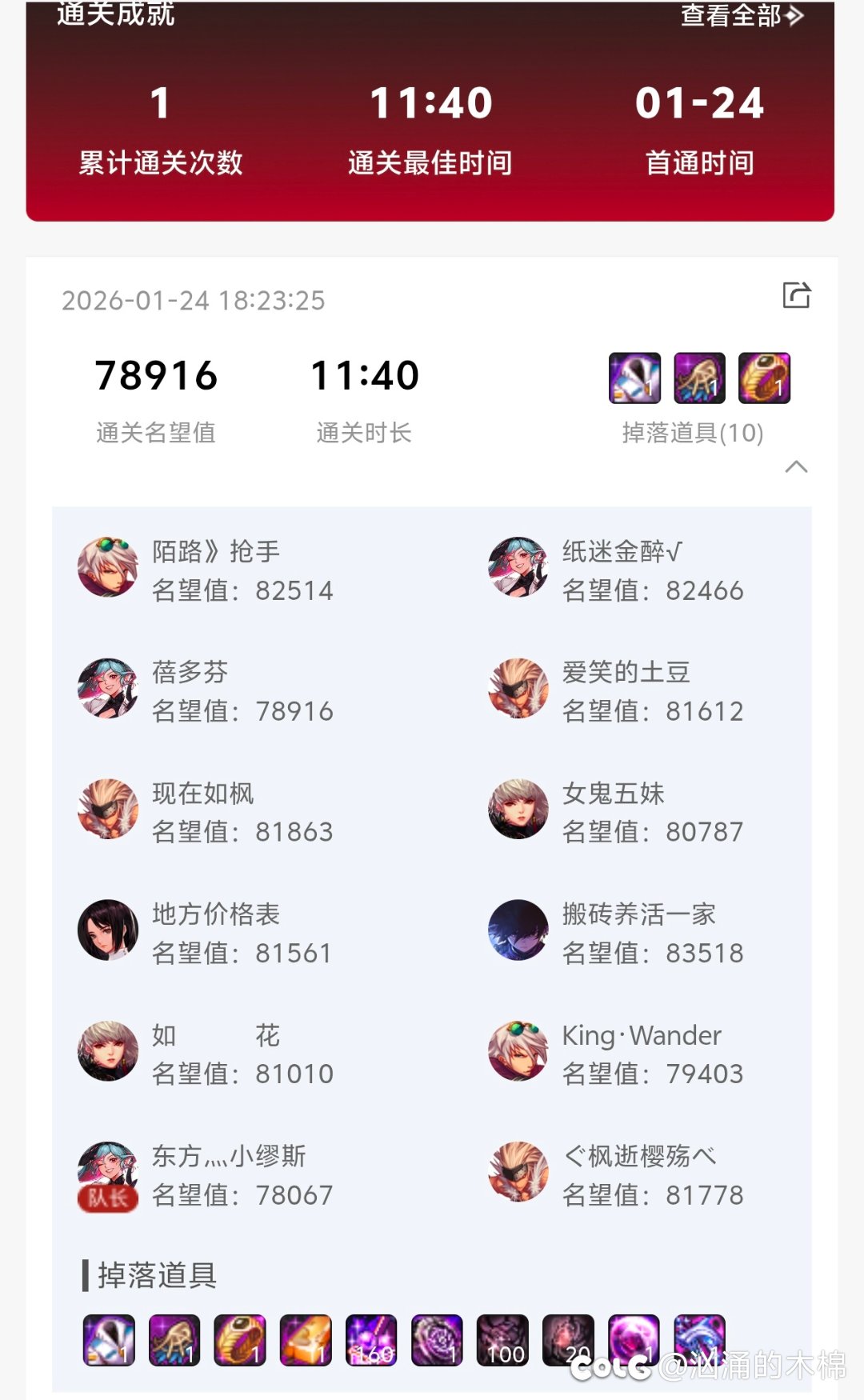Share the 2026-01-24 clear record
The width and height of the screenshot is (864, 1400).
(796, 295)
